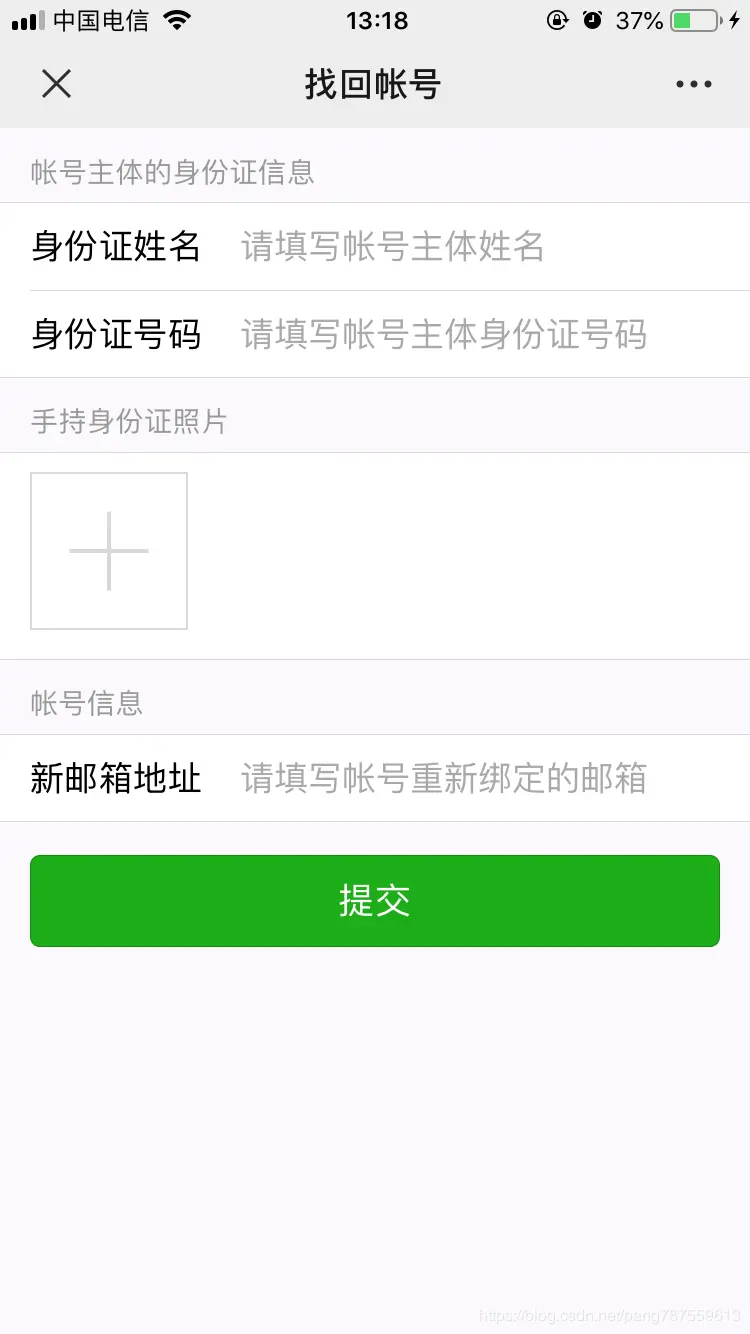This screenshot has height=1334, width=750.
Task: Tap the orientation lock icon in status bar
Action: pyautogui.click(x=557, y=20)
